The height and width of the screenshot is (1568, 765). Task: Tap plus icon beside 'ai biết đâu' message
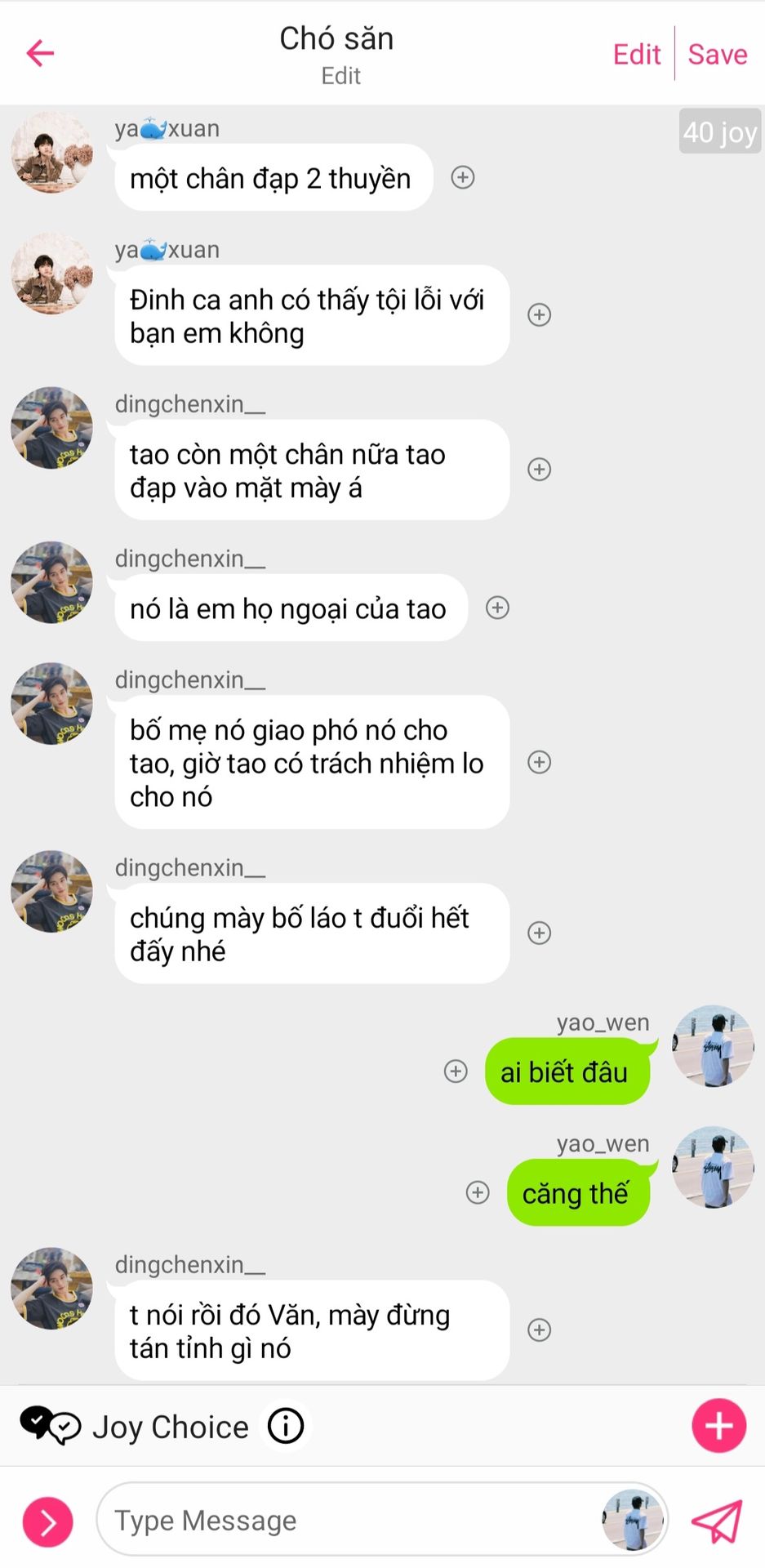tap(456, 1071)
